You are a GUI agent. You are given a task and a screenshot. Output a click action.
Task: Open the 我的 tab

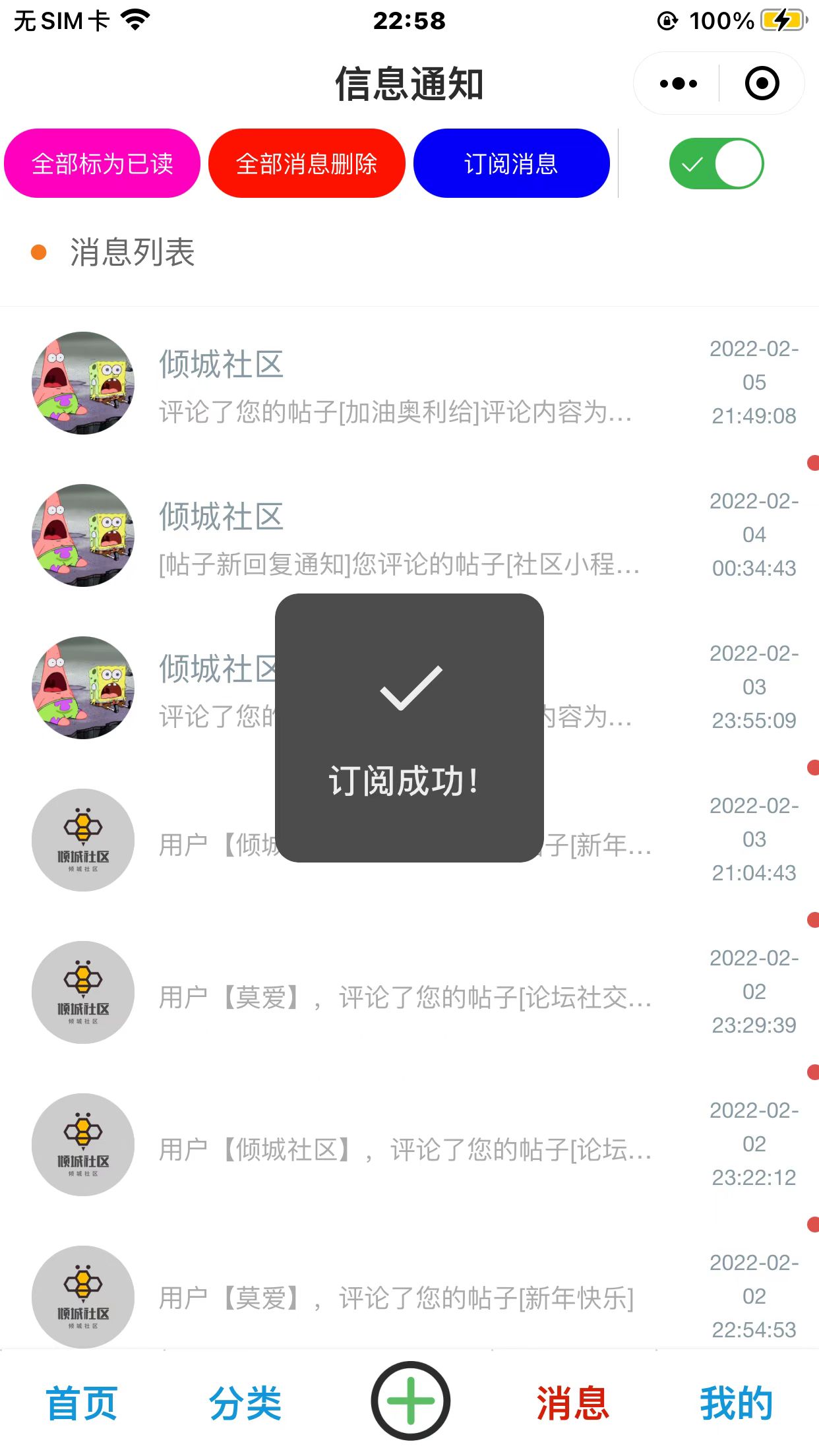[735, 1401]
